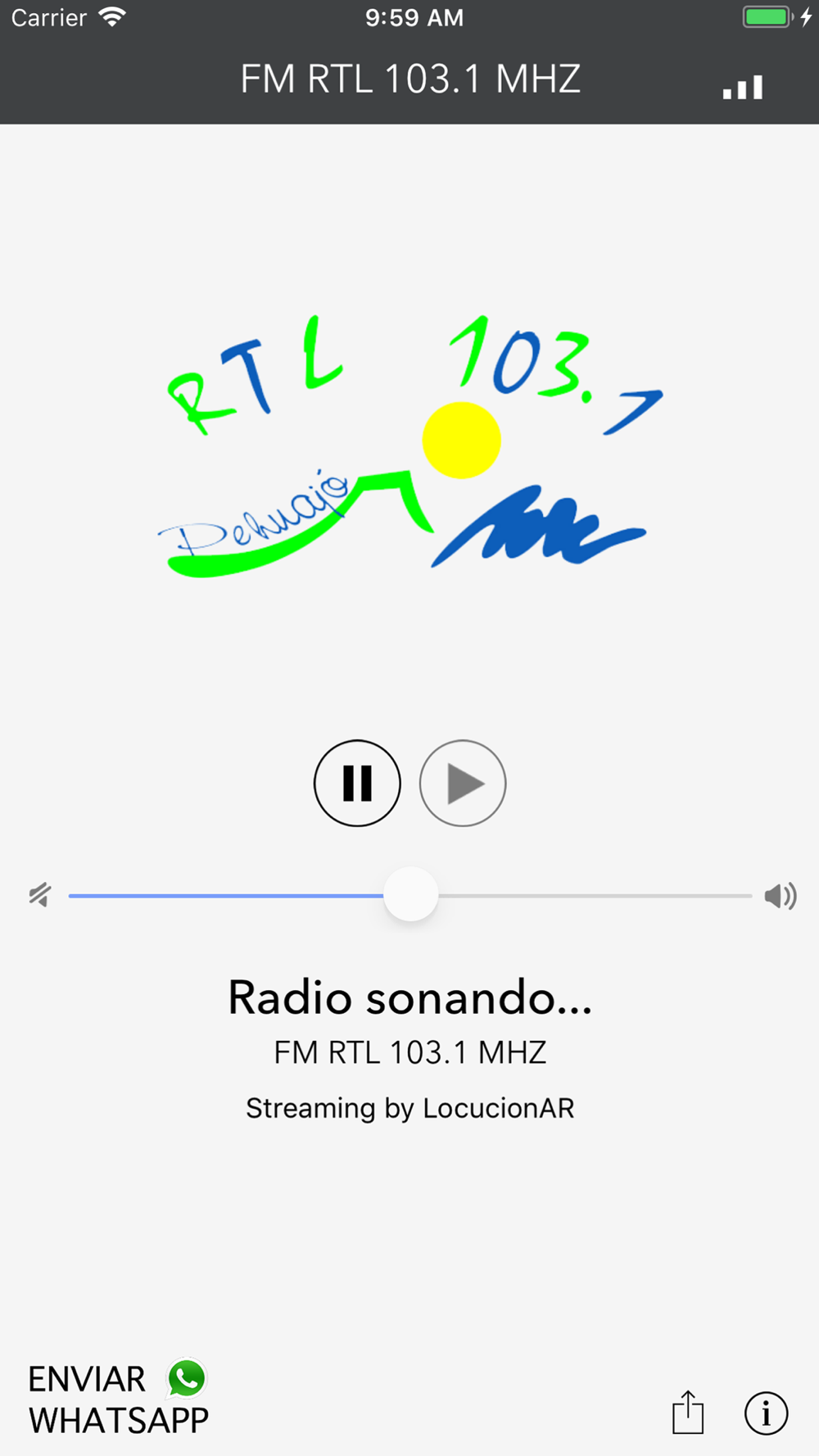Pause the radio stream
The height and width of the screenshot is (1456, 819).
[x=357, y=783]
